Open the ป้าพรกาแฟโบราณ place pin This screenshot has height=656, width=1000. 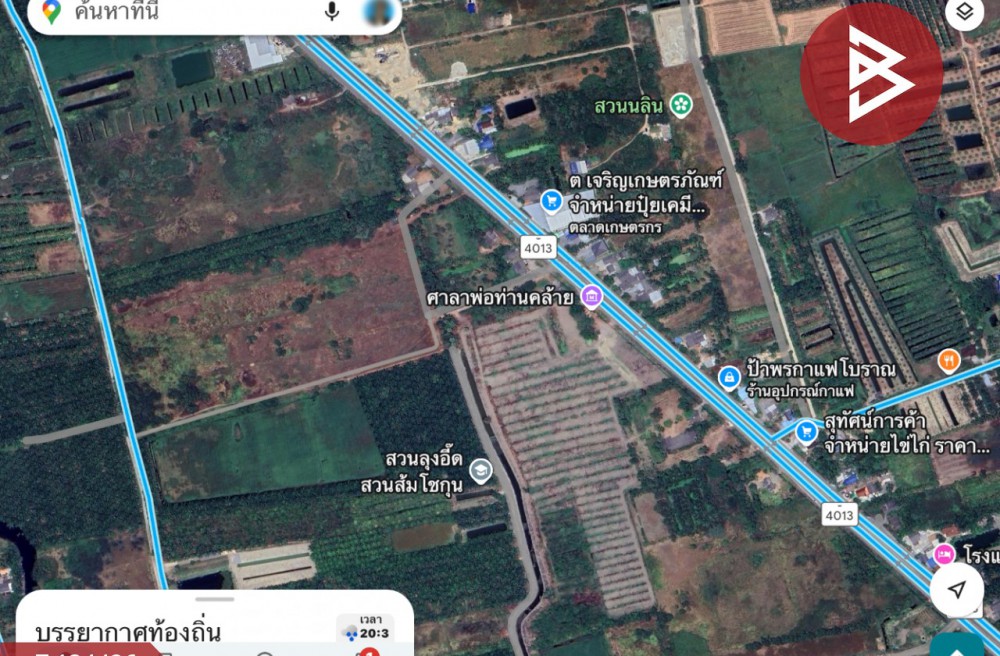730,377
